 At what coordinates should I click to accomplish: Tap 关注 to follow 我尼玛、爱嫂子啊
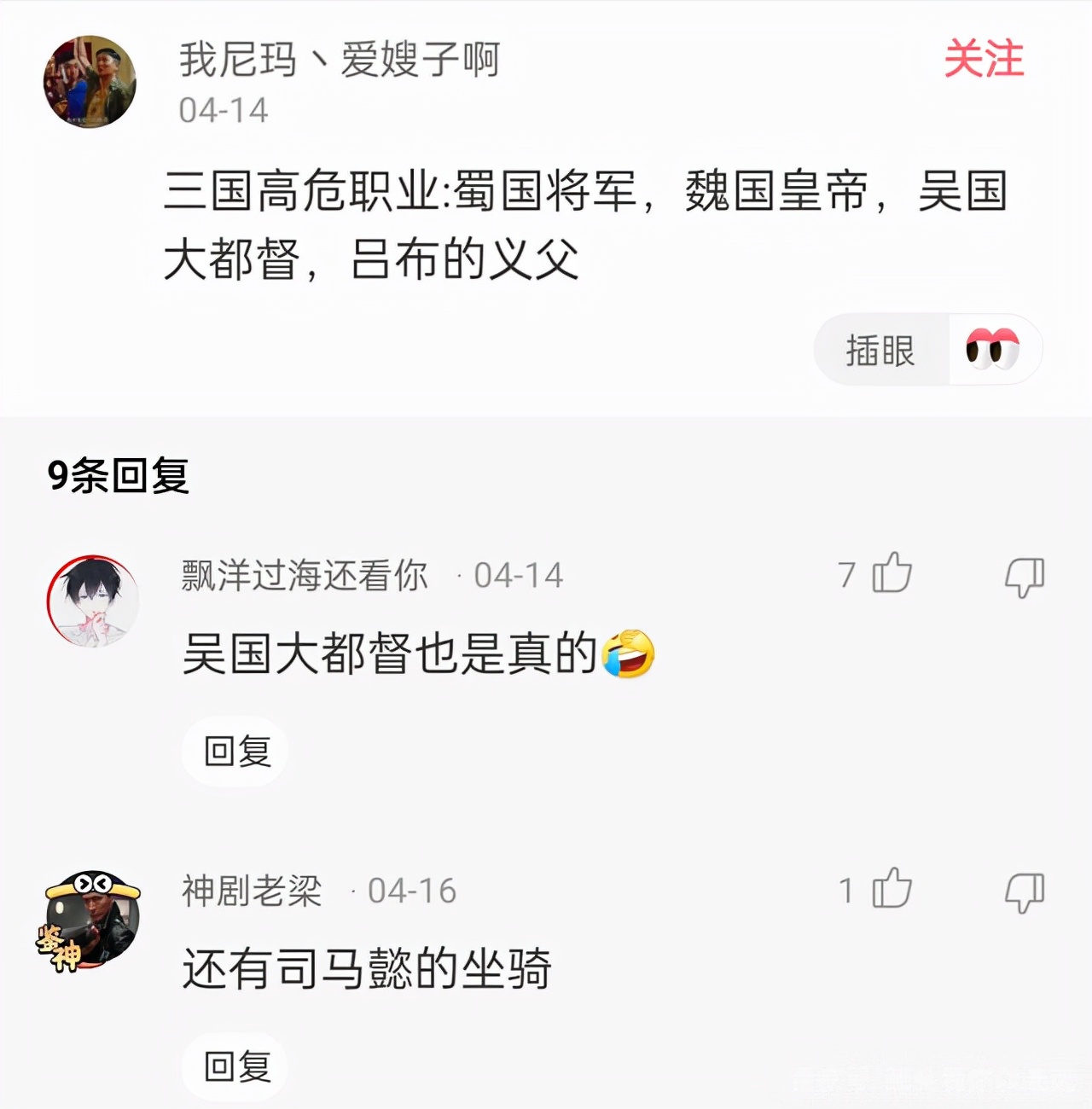983,60
